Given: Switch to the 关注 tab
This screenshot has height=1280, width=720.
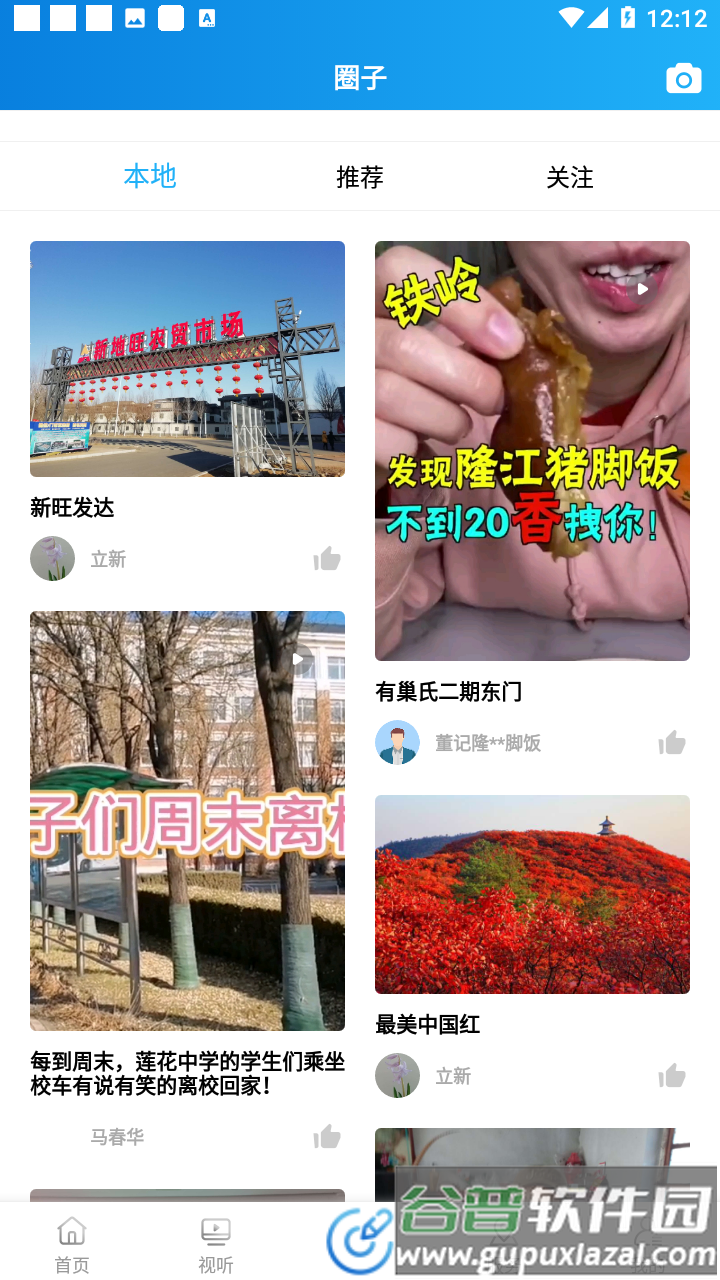Looking at the screenshot, I should pos(570,177).
